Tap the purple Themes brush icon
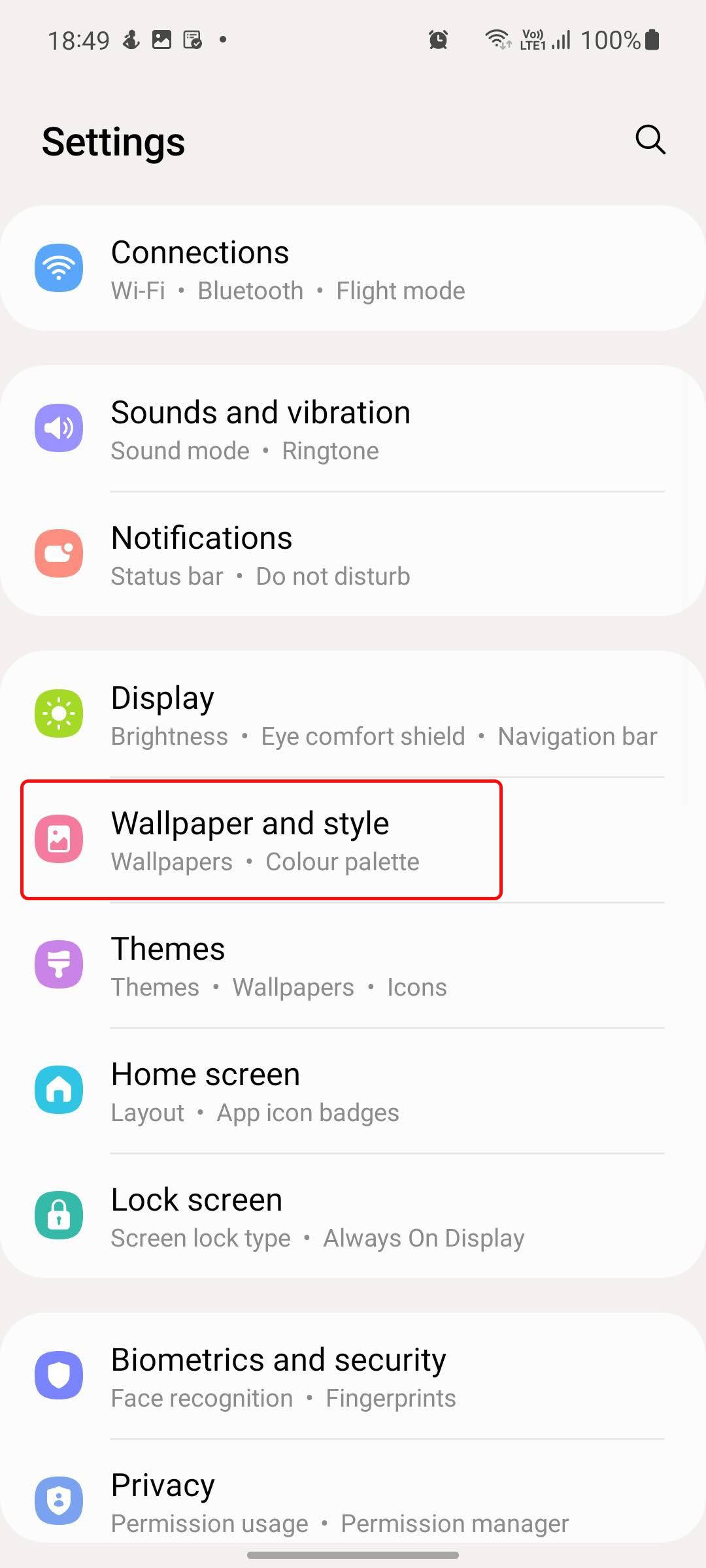Viewport: 706px width, 1568px height. coord(59,964)
